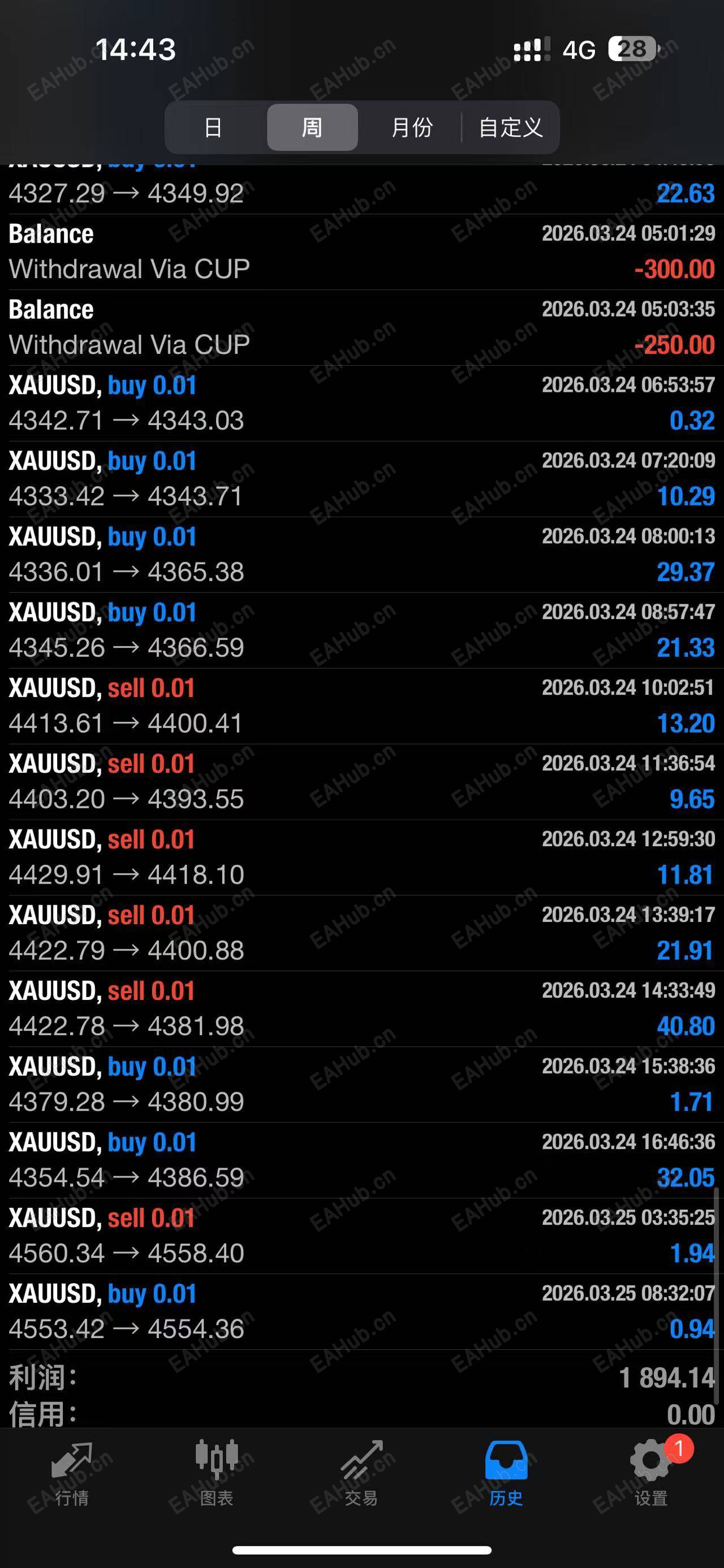Expand the XAUUSD buy deal at 08:00:13
Viewport: 724px width, 1568px height.
361,555
